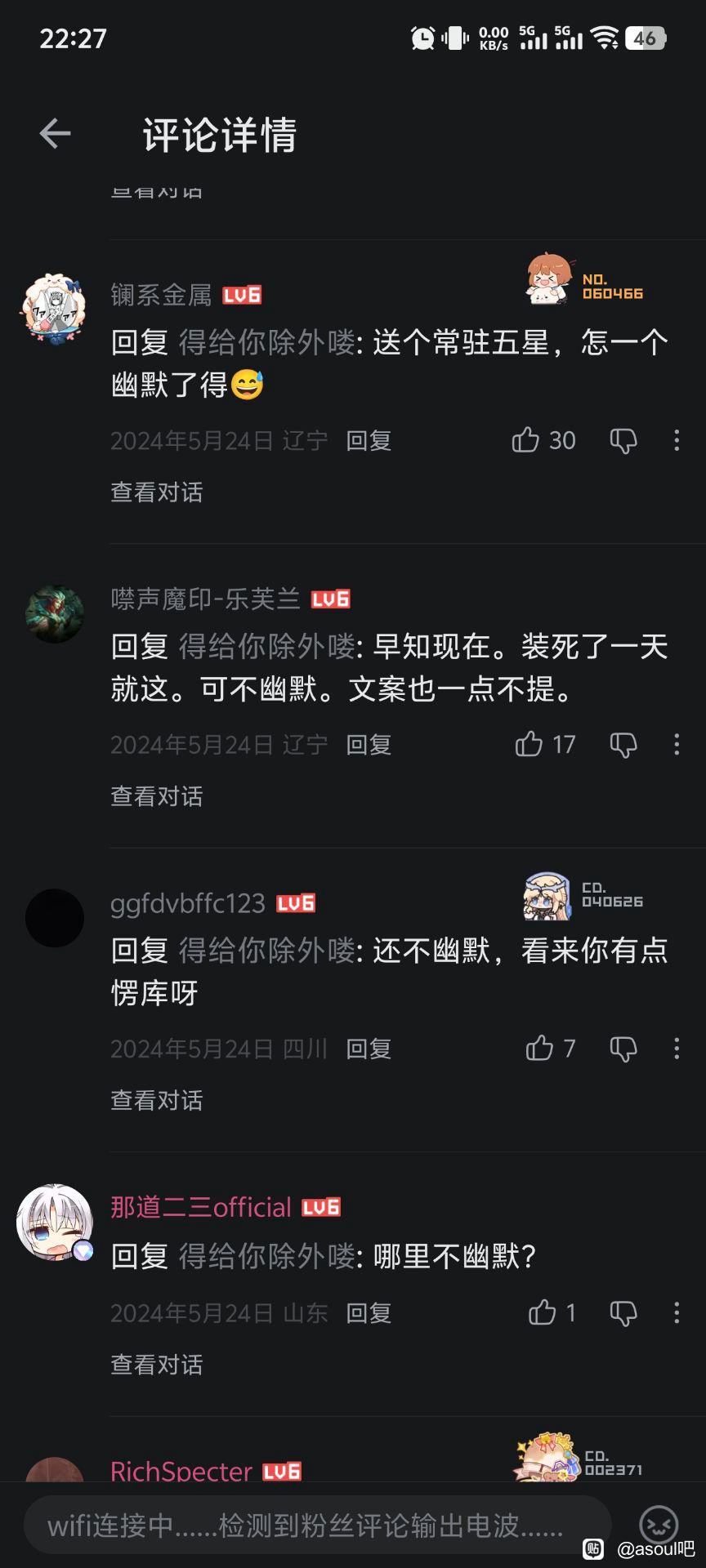Like 那道二三official's comment
Screen dimensions: 706x1568
coord(542,1312)
